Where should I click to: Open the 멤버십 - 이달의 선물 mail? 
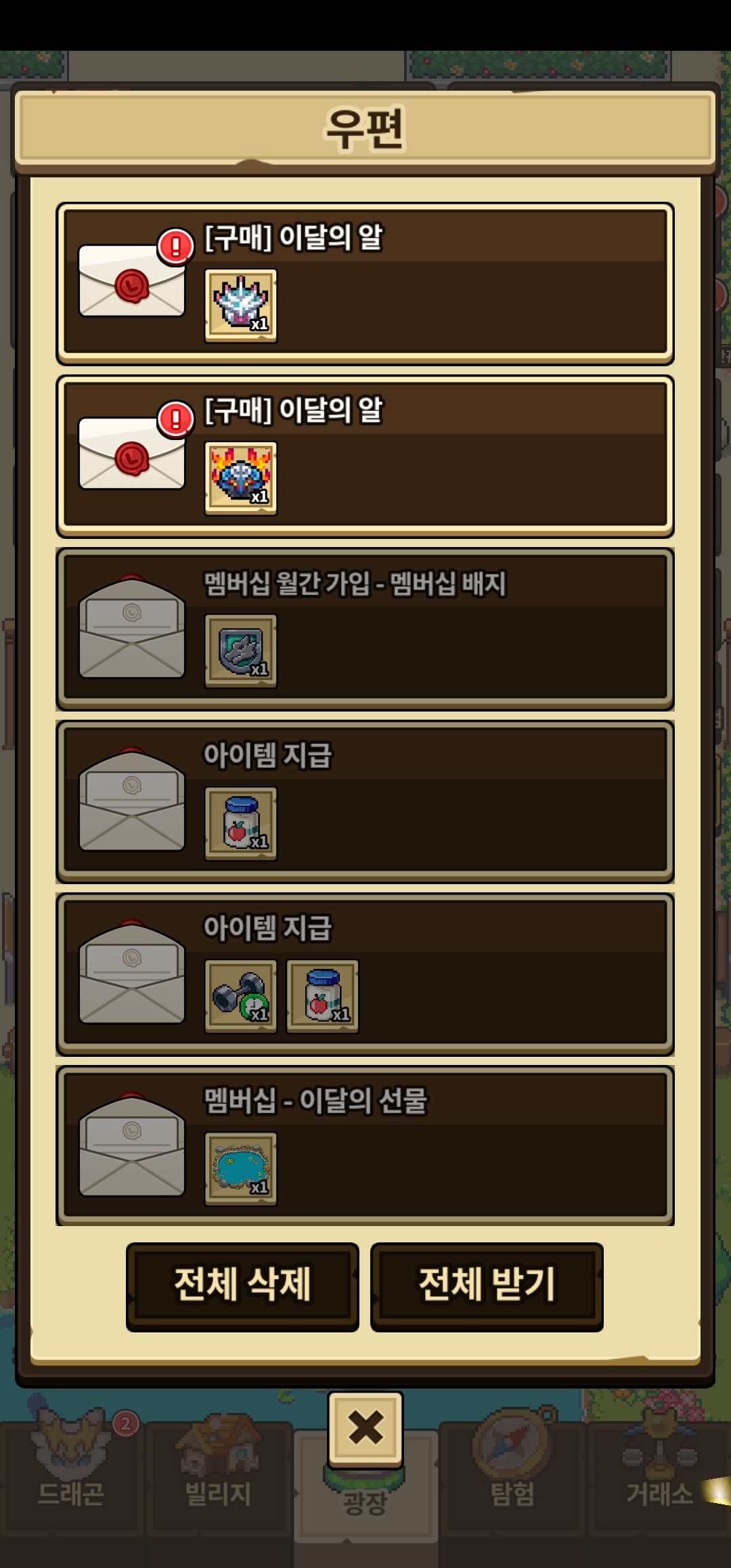click(x=365, y=1146)
